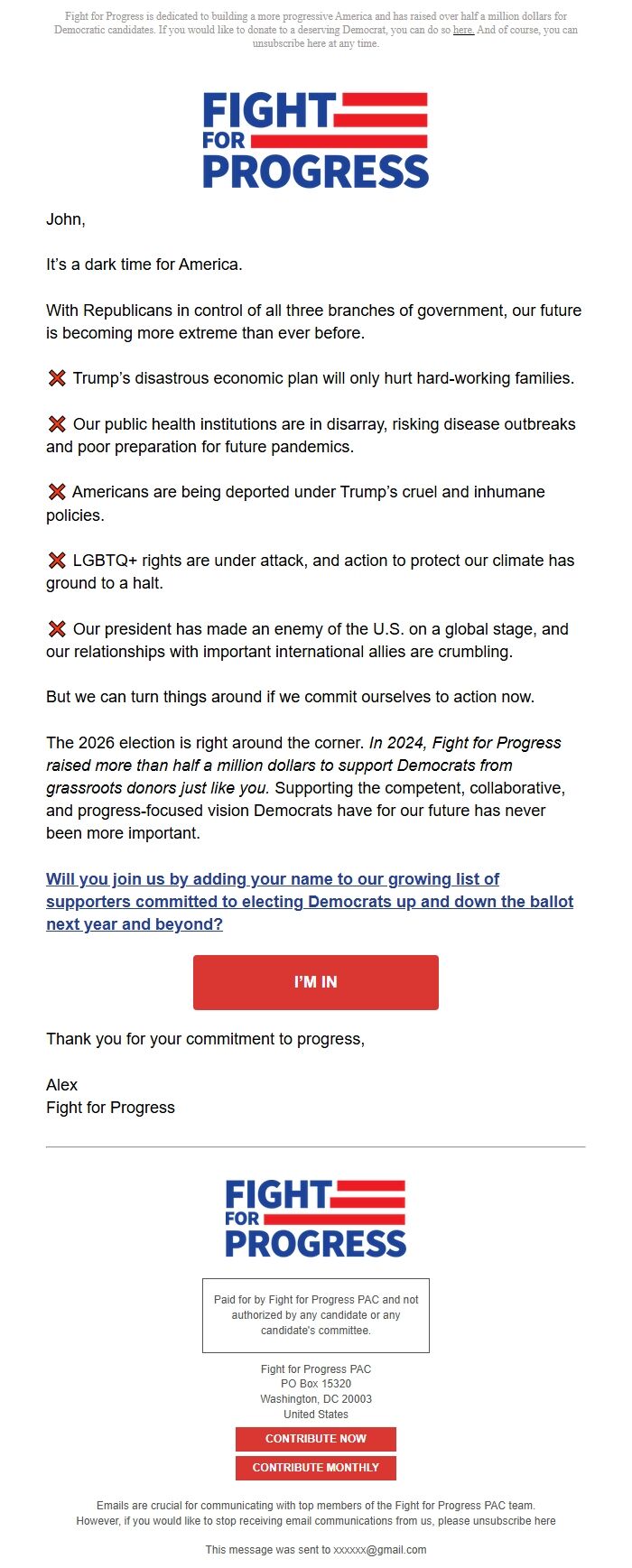Open the 'Will you join us' link

(x=310, y=902)
